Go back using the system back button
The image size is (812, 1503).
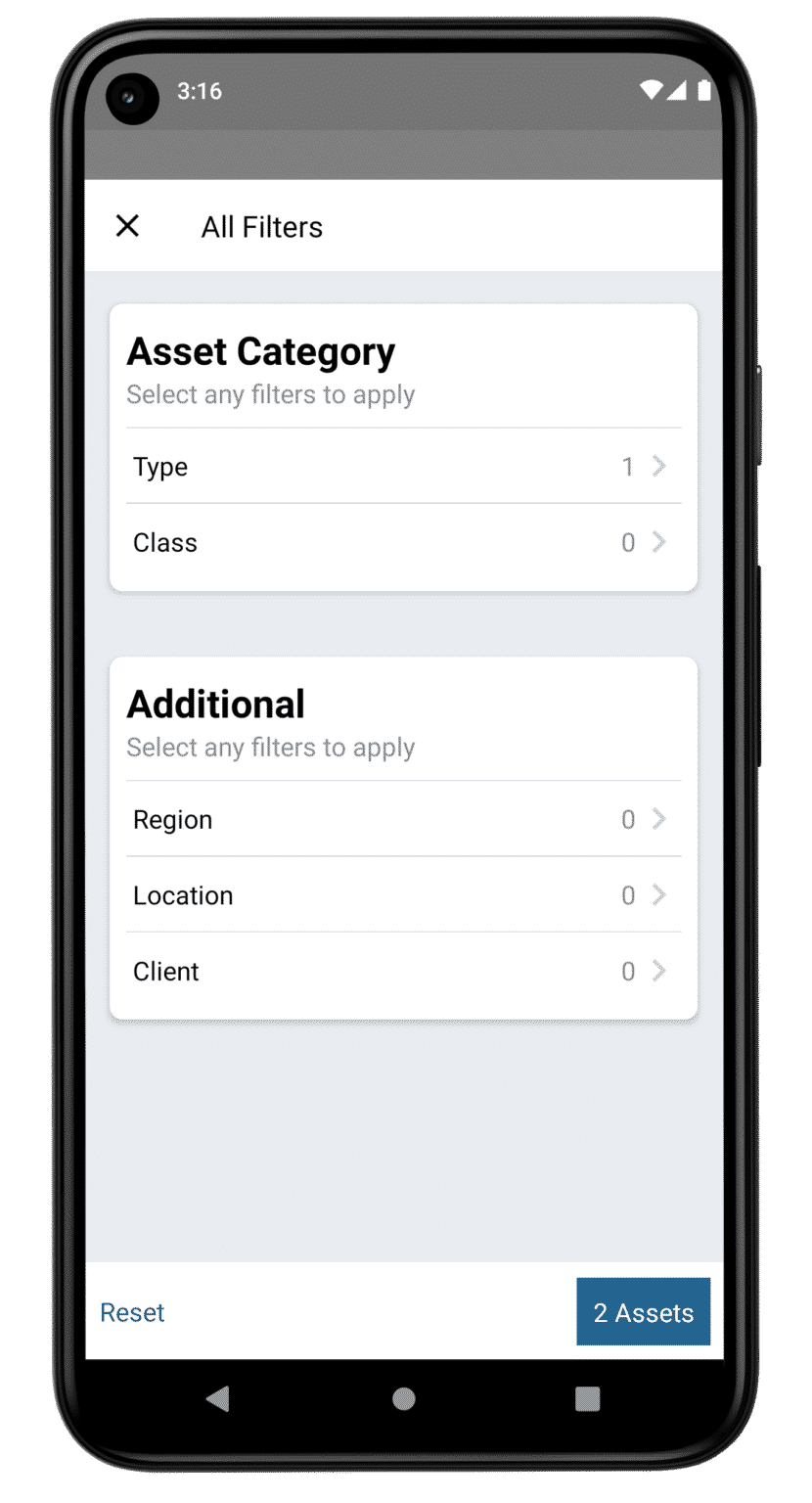click(x=218, y=1398)
